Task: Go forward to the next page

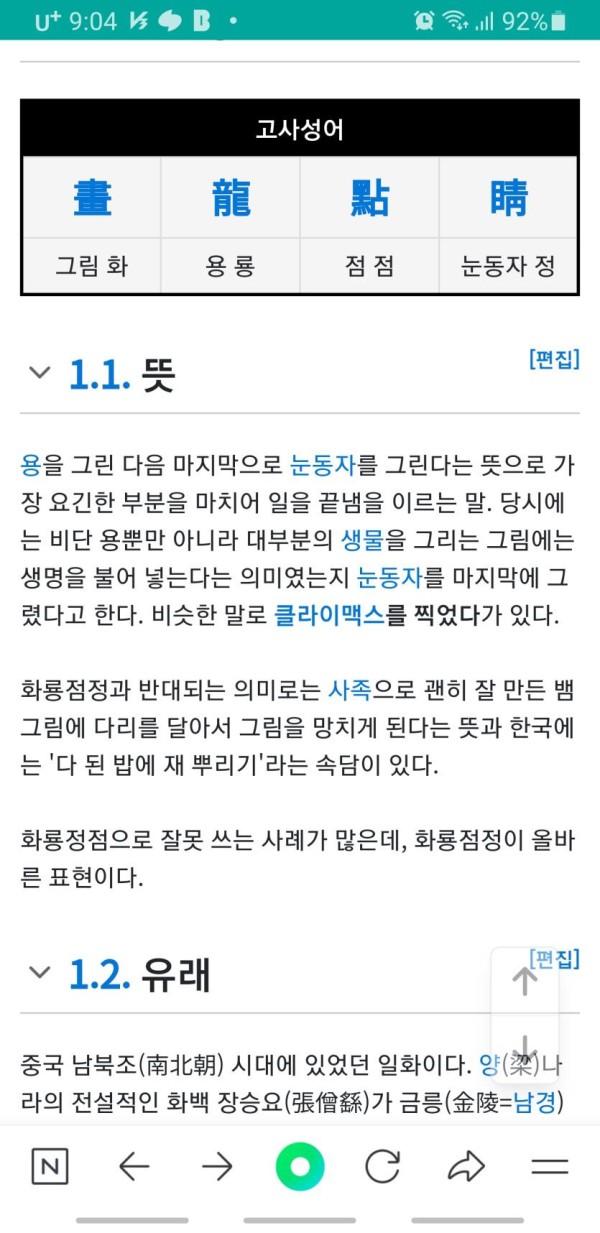Action: pos(216,1166)
